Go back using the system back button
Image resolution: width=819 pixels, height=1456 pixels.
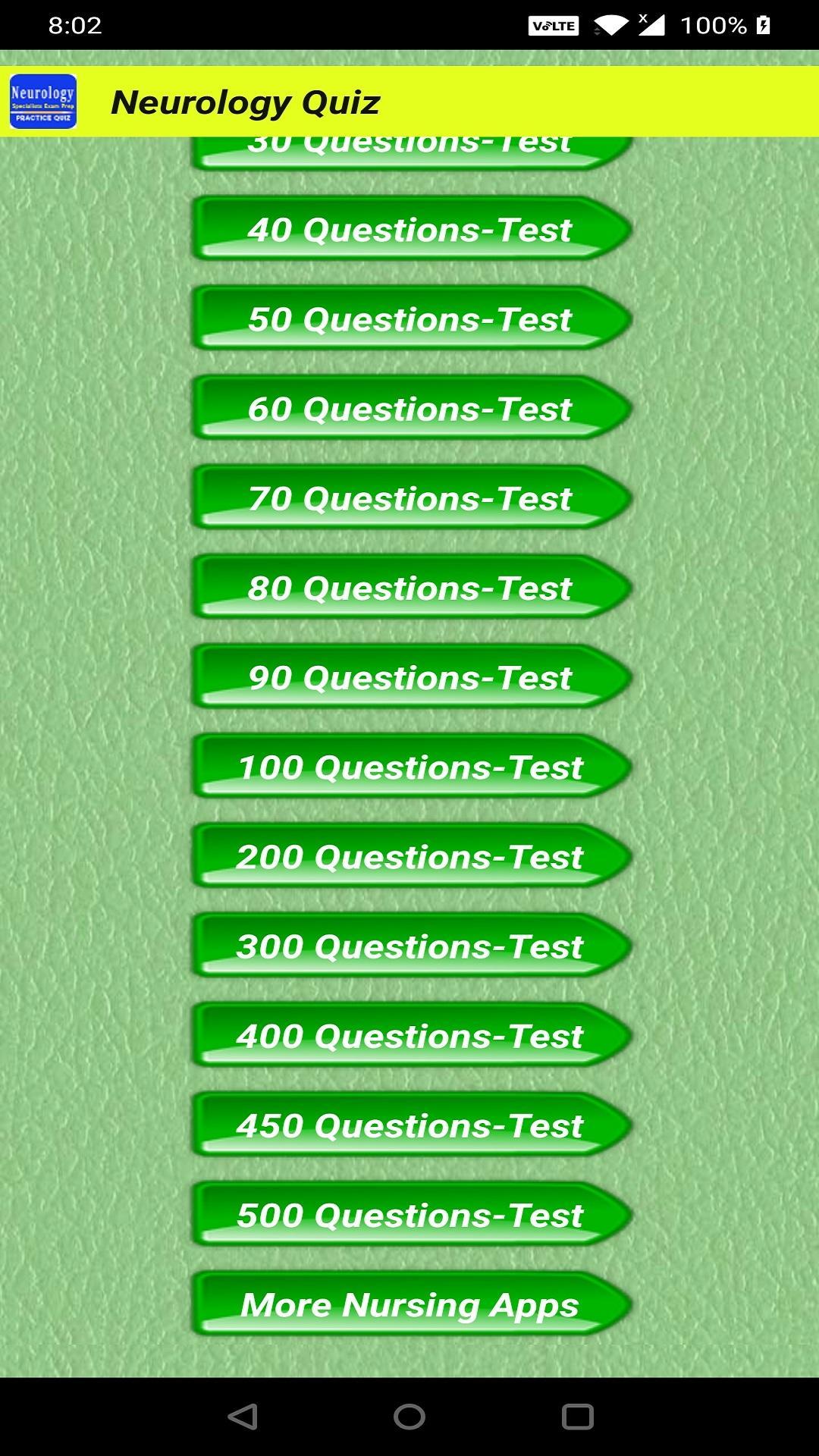[x=243, y=1417]
